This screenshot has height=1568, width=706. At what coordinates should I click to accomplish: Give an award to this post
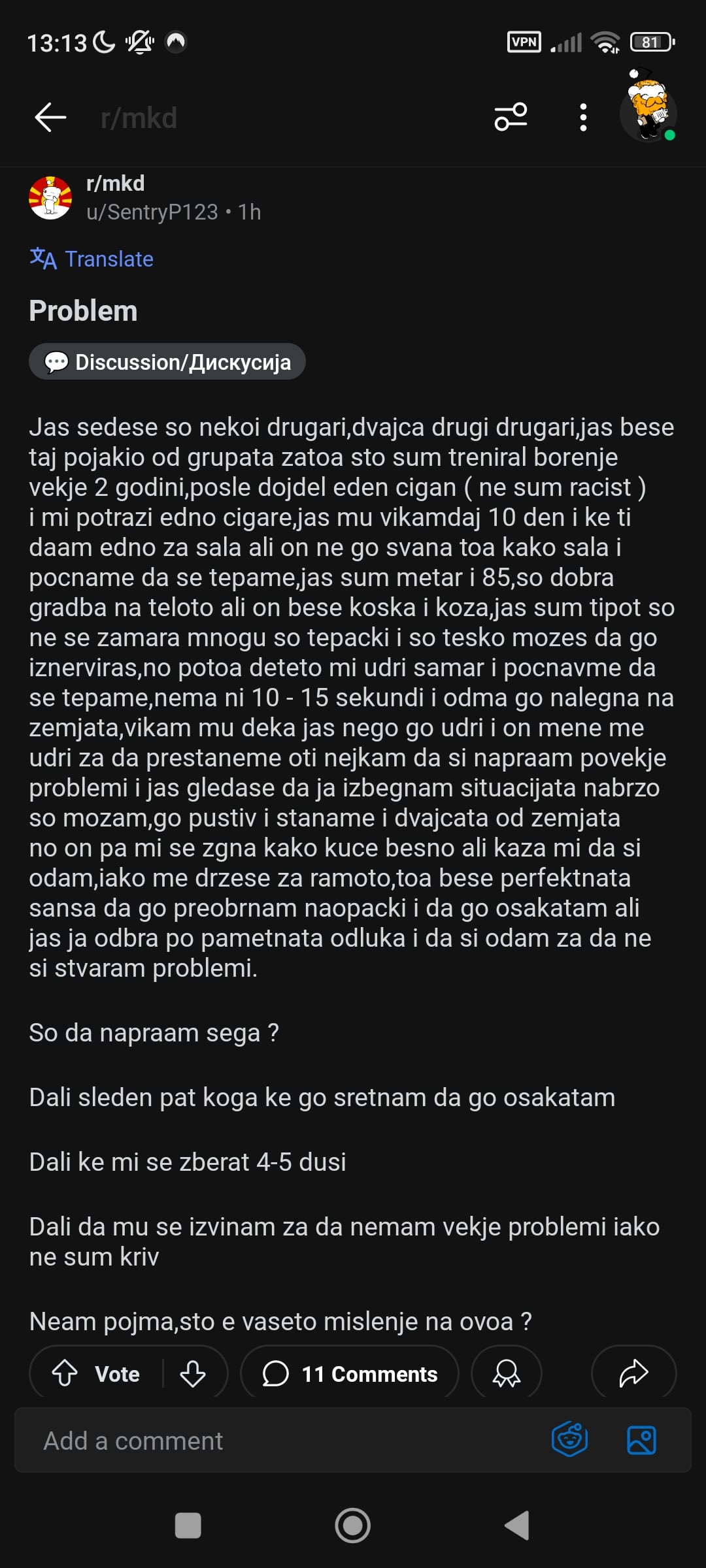tap(507, 1373)
